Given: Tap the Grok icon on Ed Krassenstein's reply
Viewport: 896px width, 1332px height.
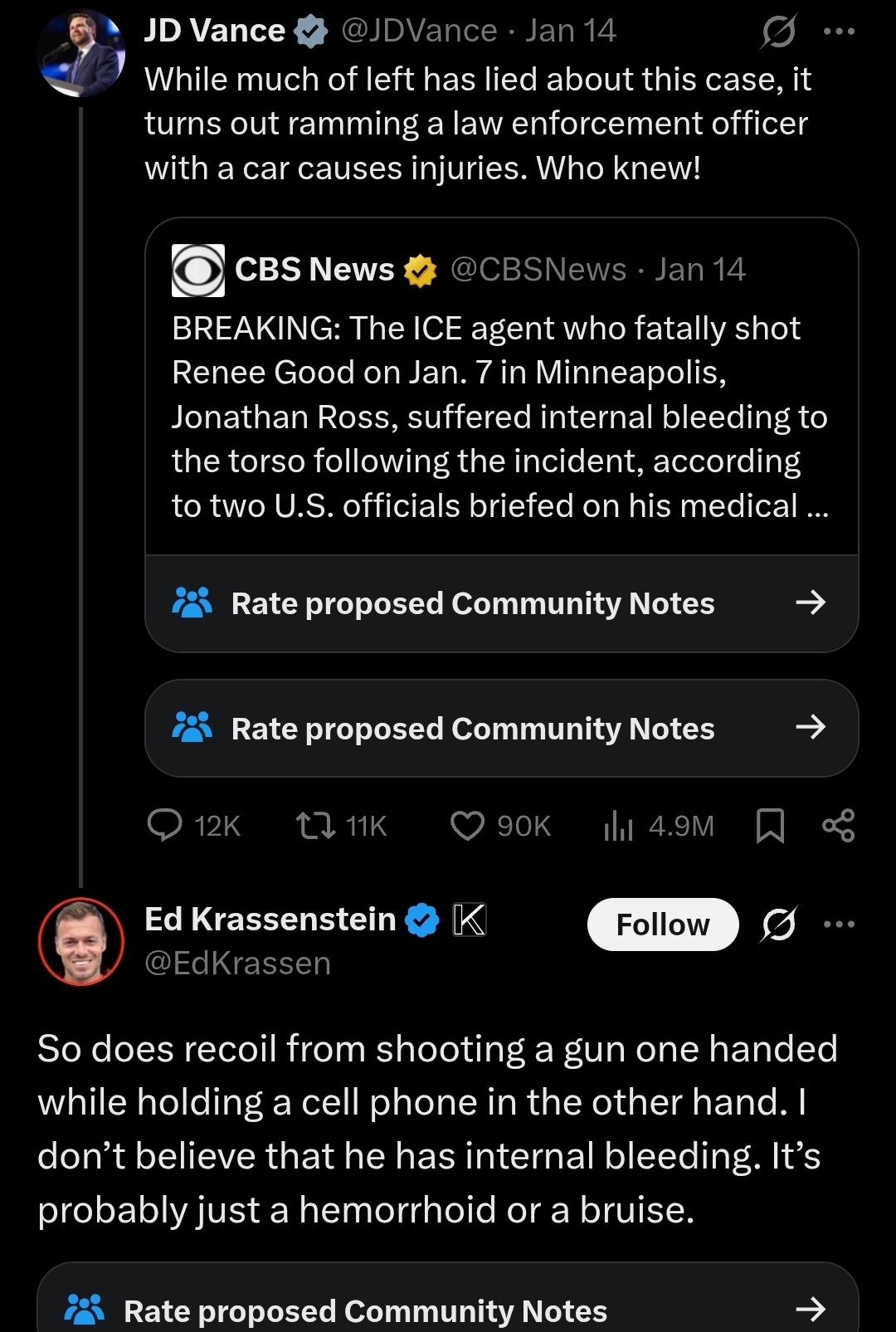Looking at the screenshot, I should coord(778,924).
